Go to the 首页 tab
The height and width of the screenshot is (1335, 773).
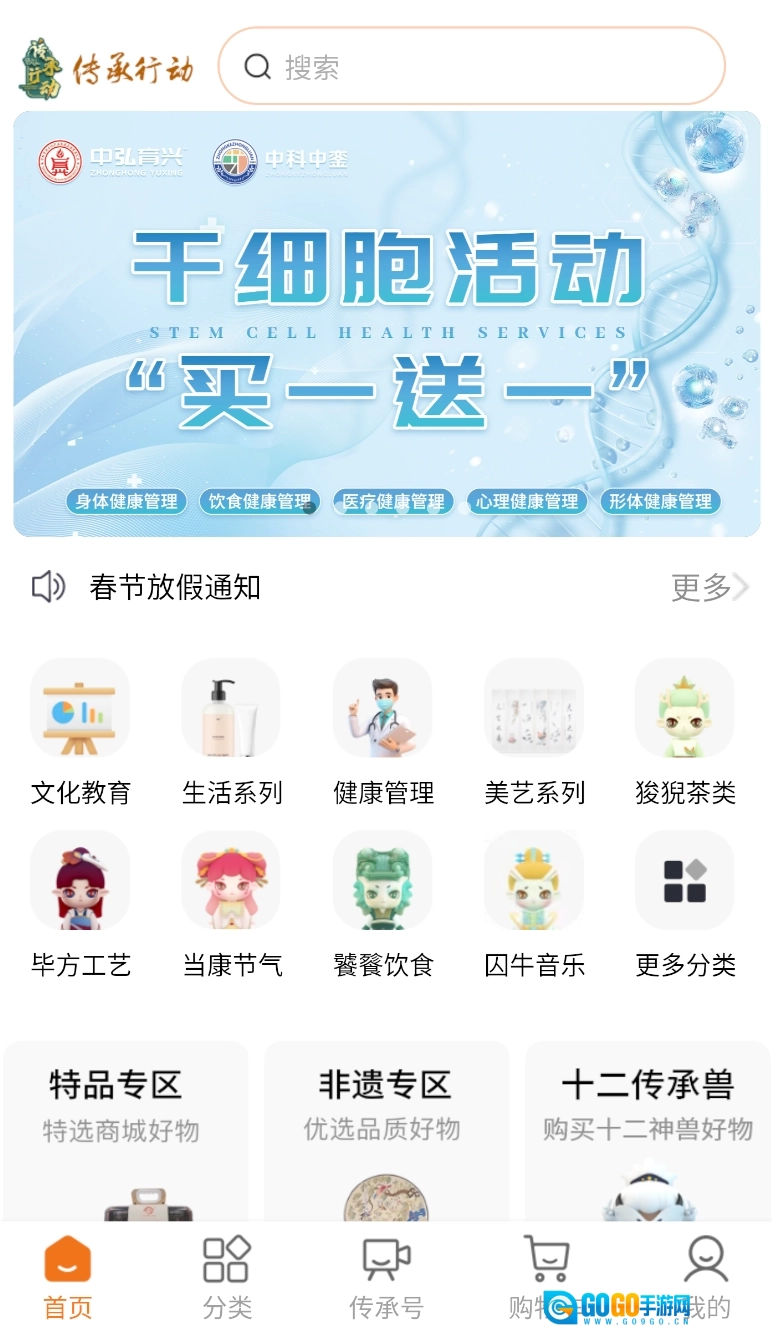click(68, 1277)
